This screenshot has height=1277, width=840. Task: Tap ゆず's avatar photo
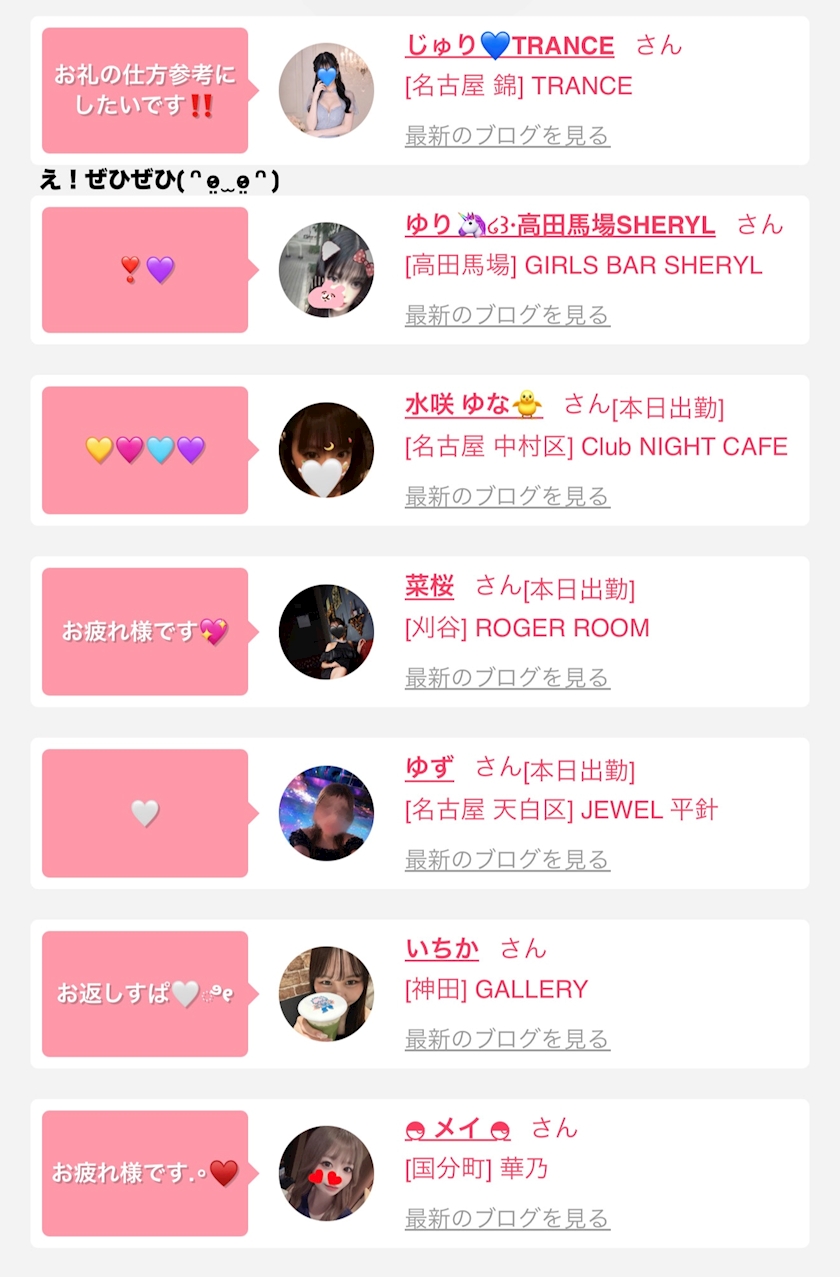326,813
